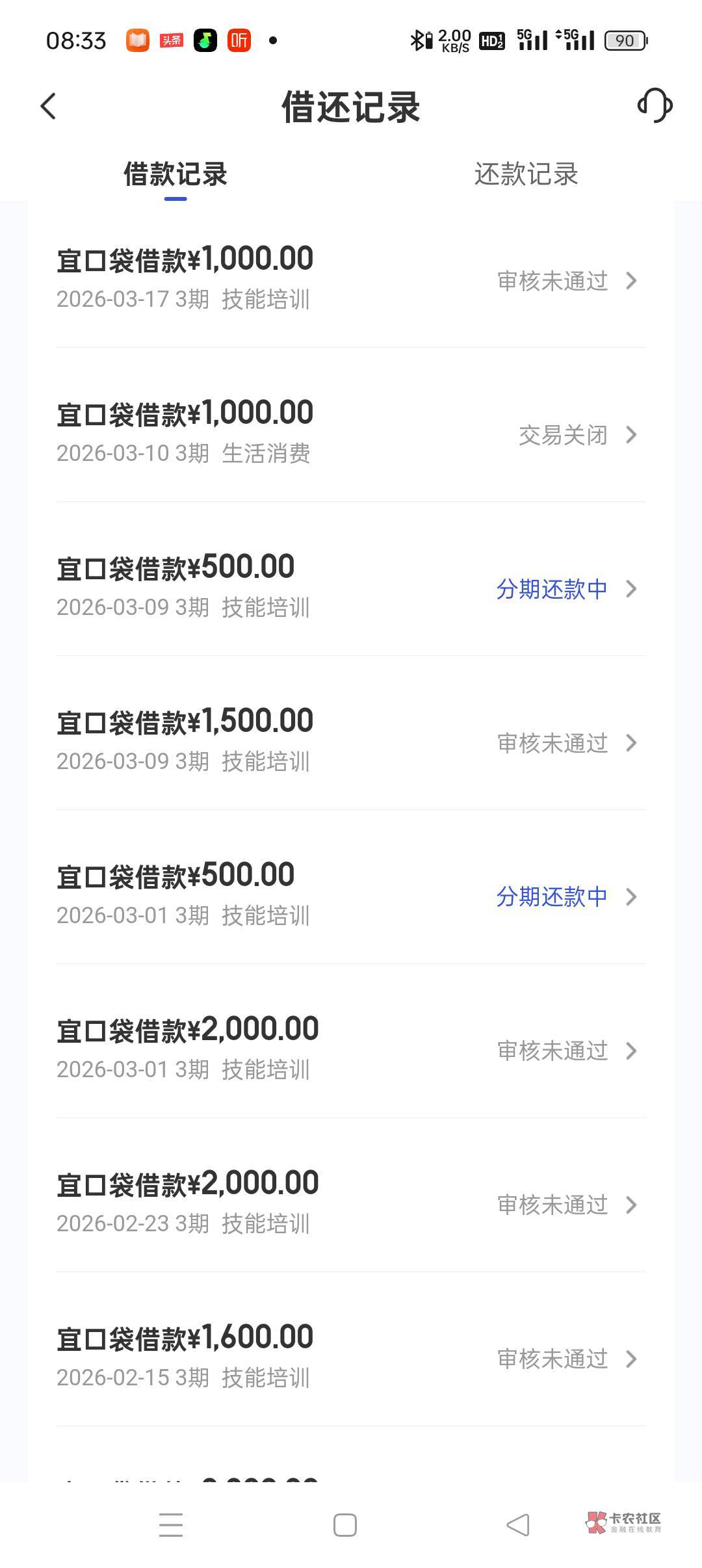Go back using the top-left arrow

tap(49, 106)
